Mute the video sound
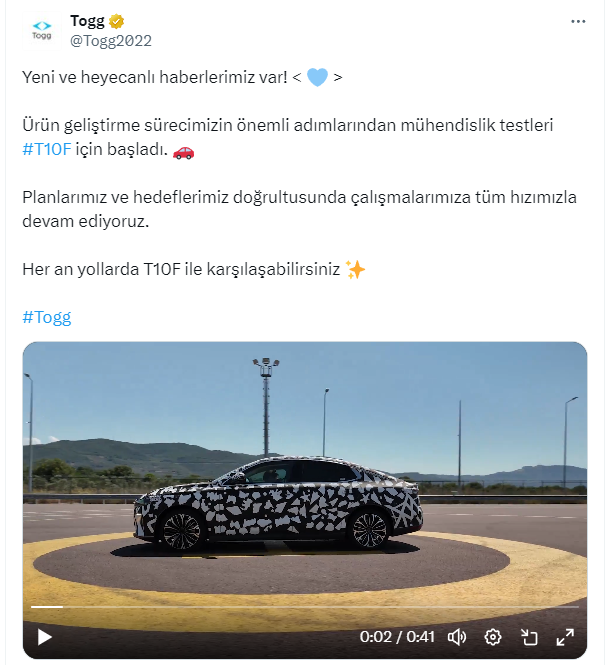This screenshot has width=616, height=665. click(x=457, y=636)
